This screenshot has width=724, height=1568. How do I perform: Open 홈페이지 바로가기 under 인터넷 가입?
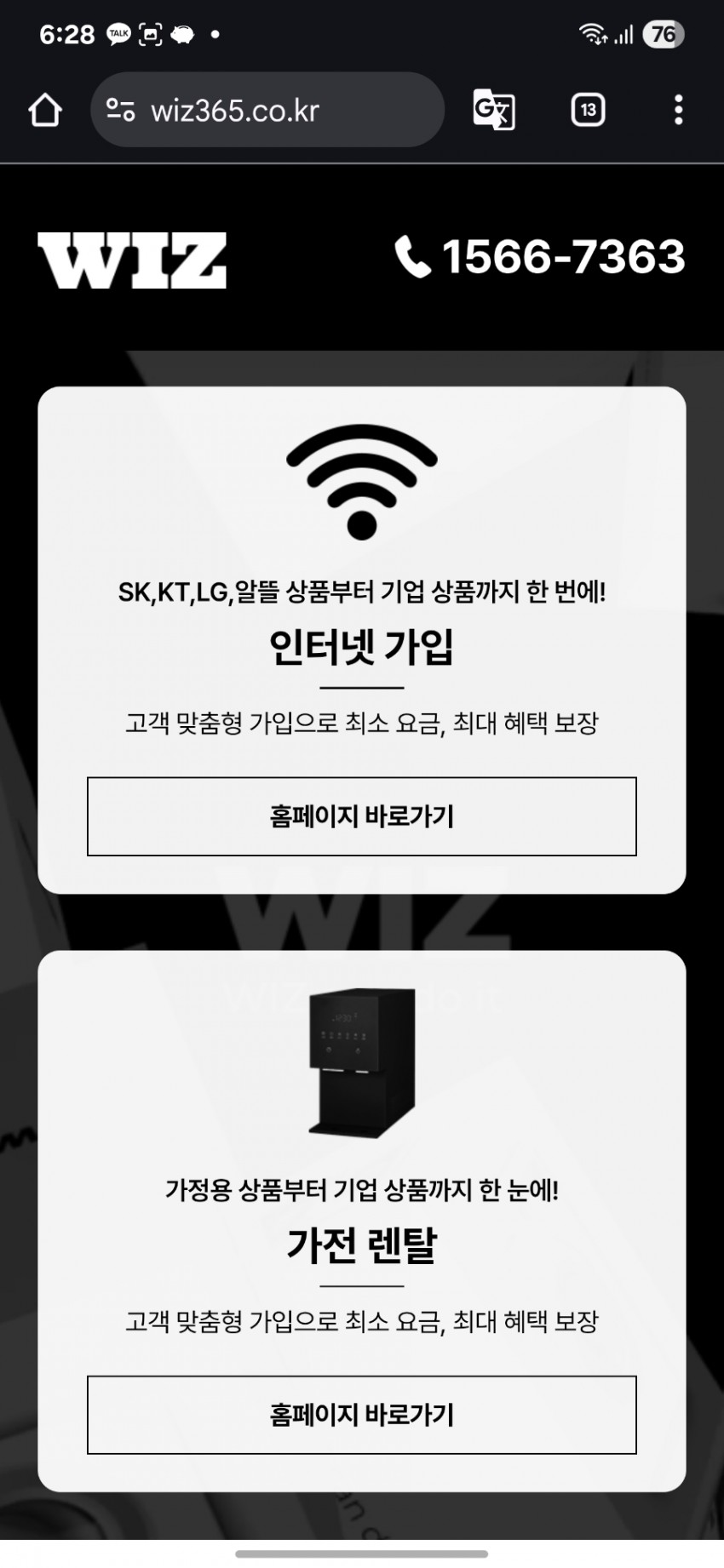pos(361,816)
